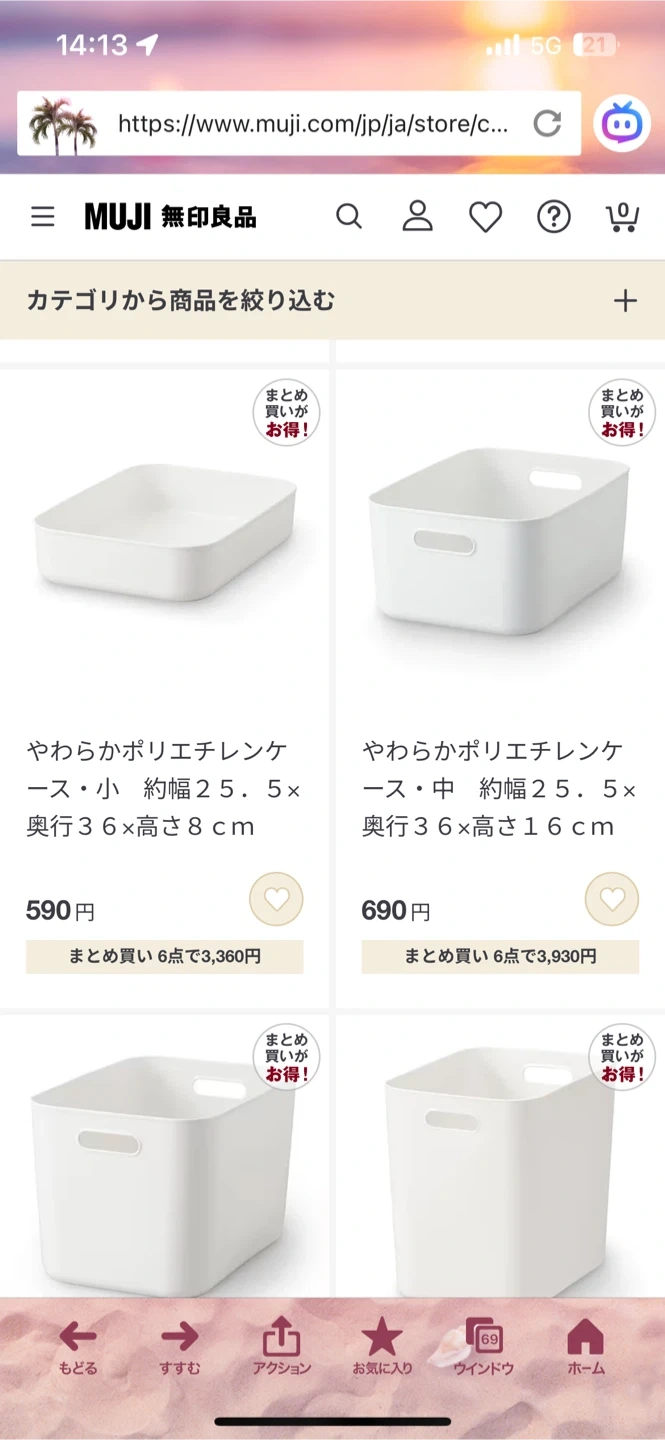Favorite the 690円 medium case
The image size is (665, 1440).
611,900
